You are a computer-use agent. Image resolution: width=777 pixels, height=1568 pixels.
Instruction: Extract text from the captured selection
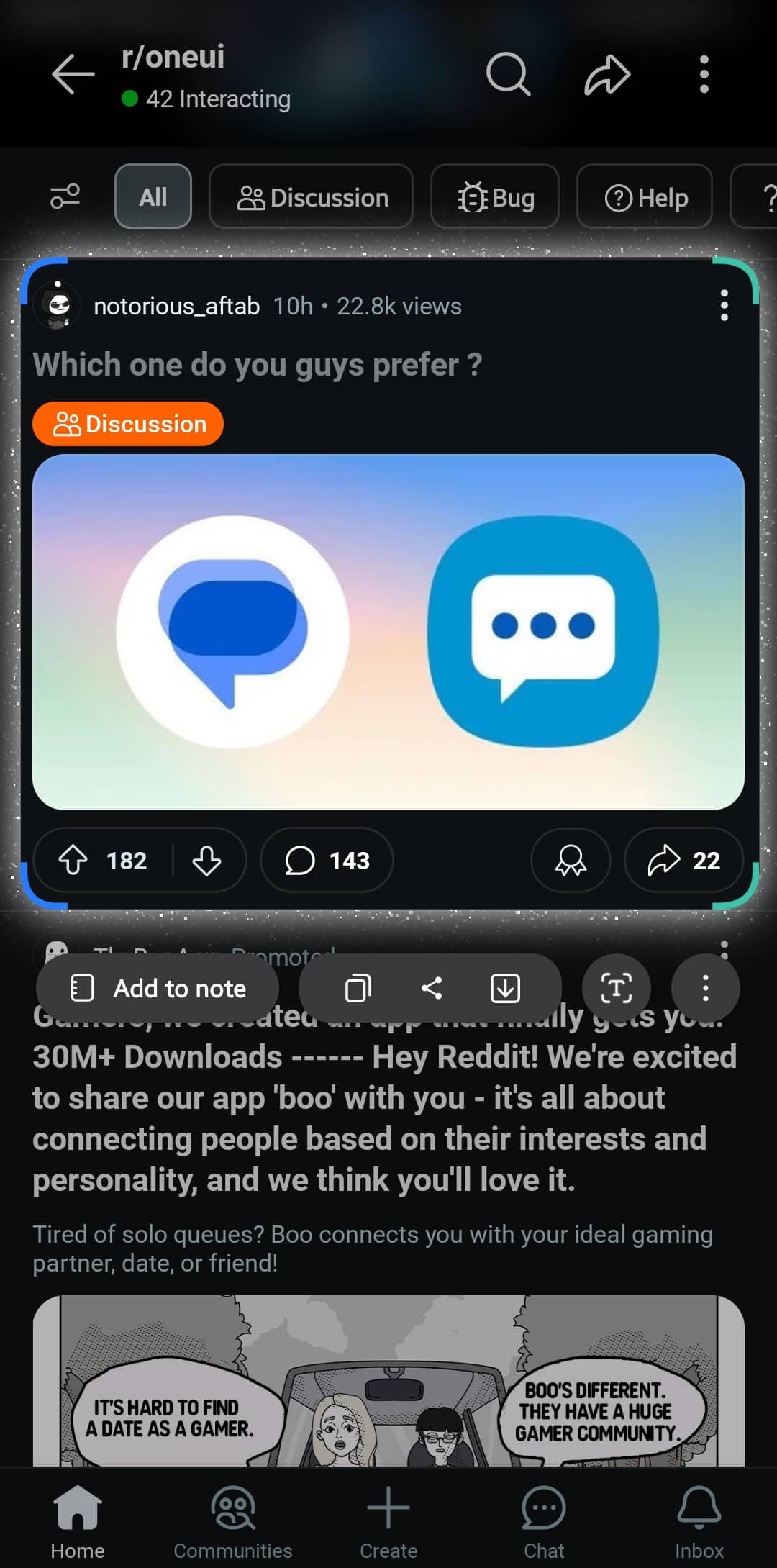(x=617, y=989)
